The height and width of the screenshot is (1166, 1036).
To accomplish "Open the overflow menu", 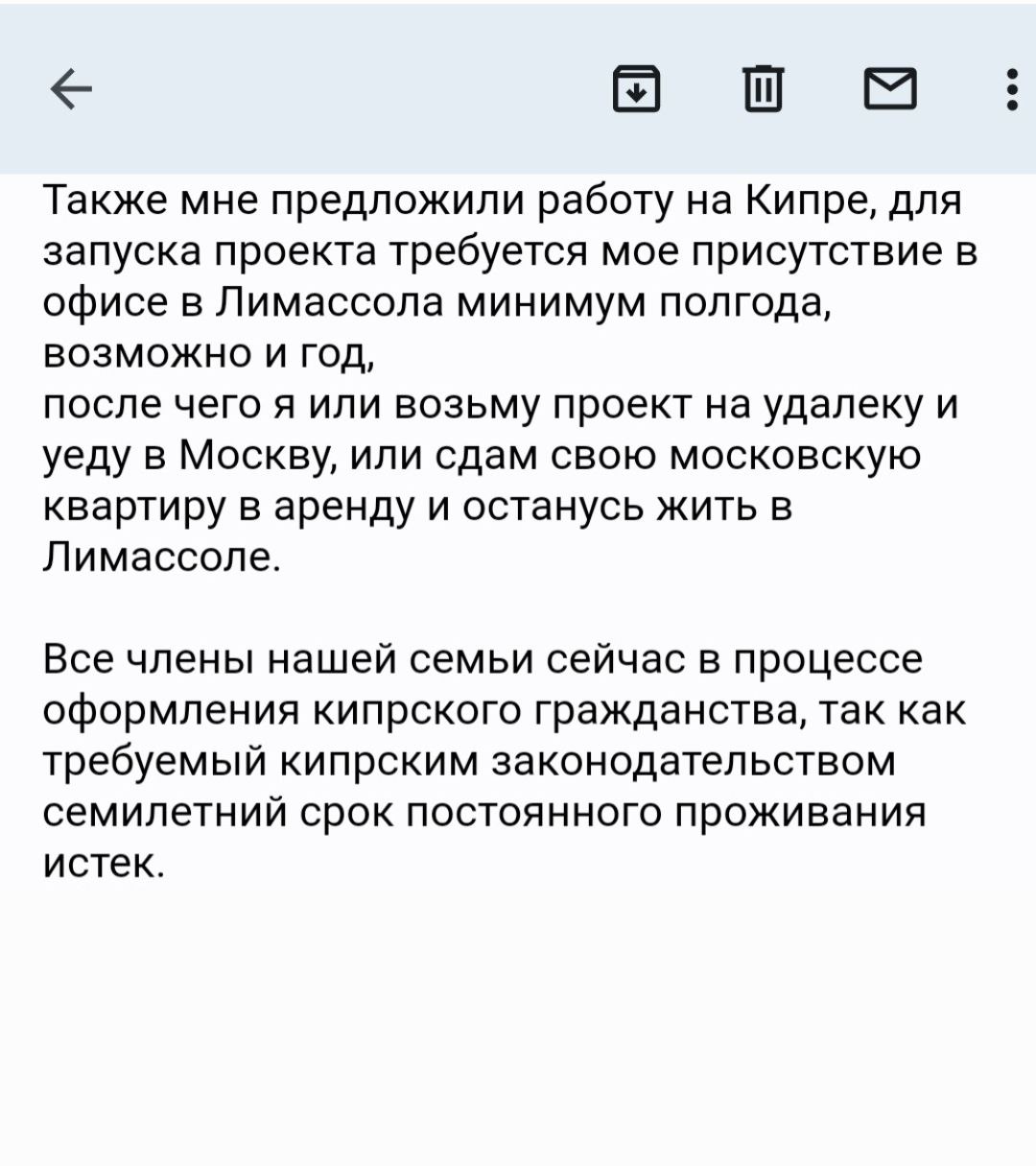I will pos(1012,90).
